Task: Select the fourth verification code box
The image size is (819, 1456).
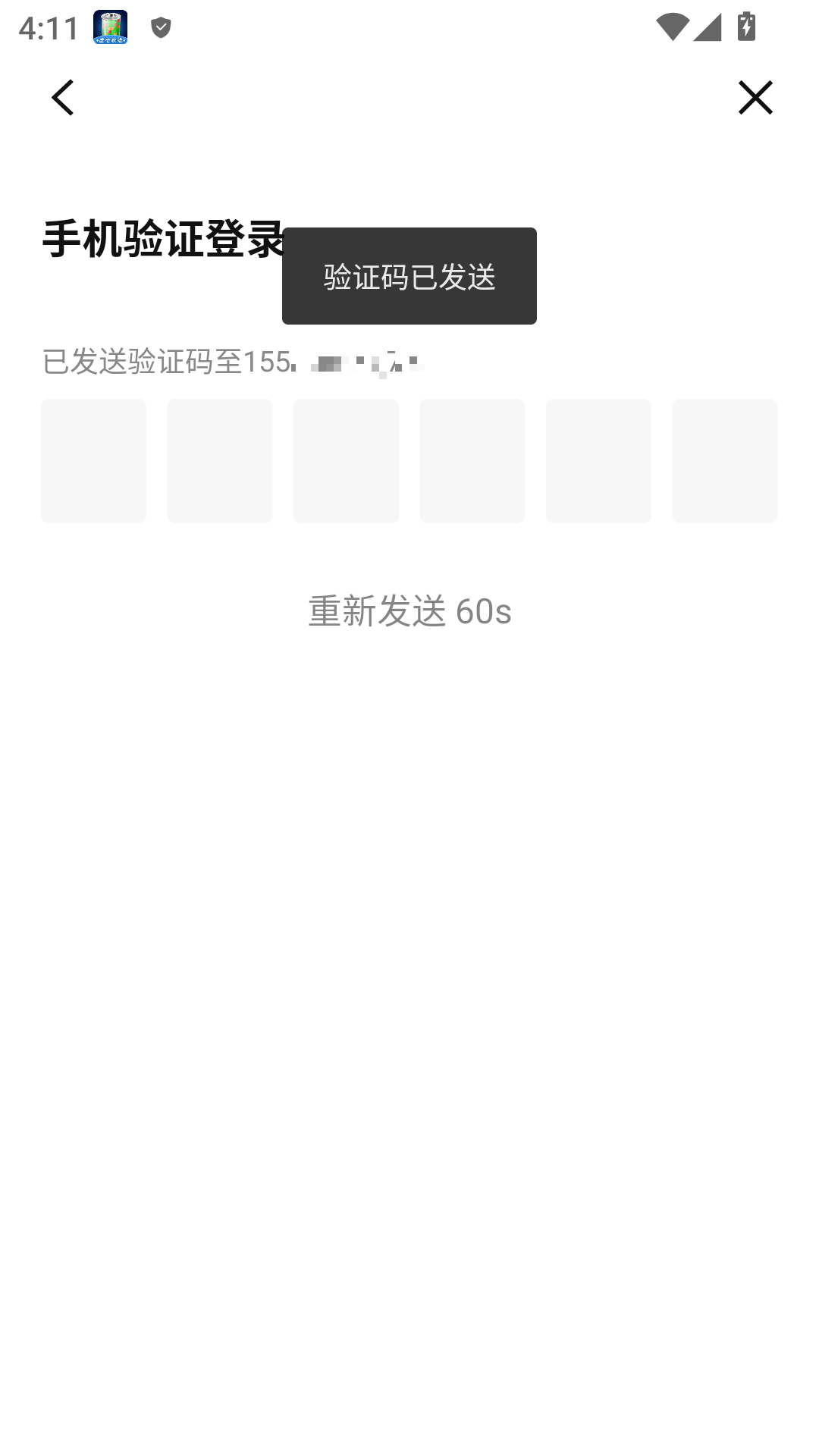Action: click(472, 460)
